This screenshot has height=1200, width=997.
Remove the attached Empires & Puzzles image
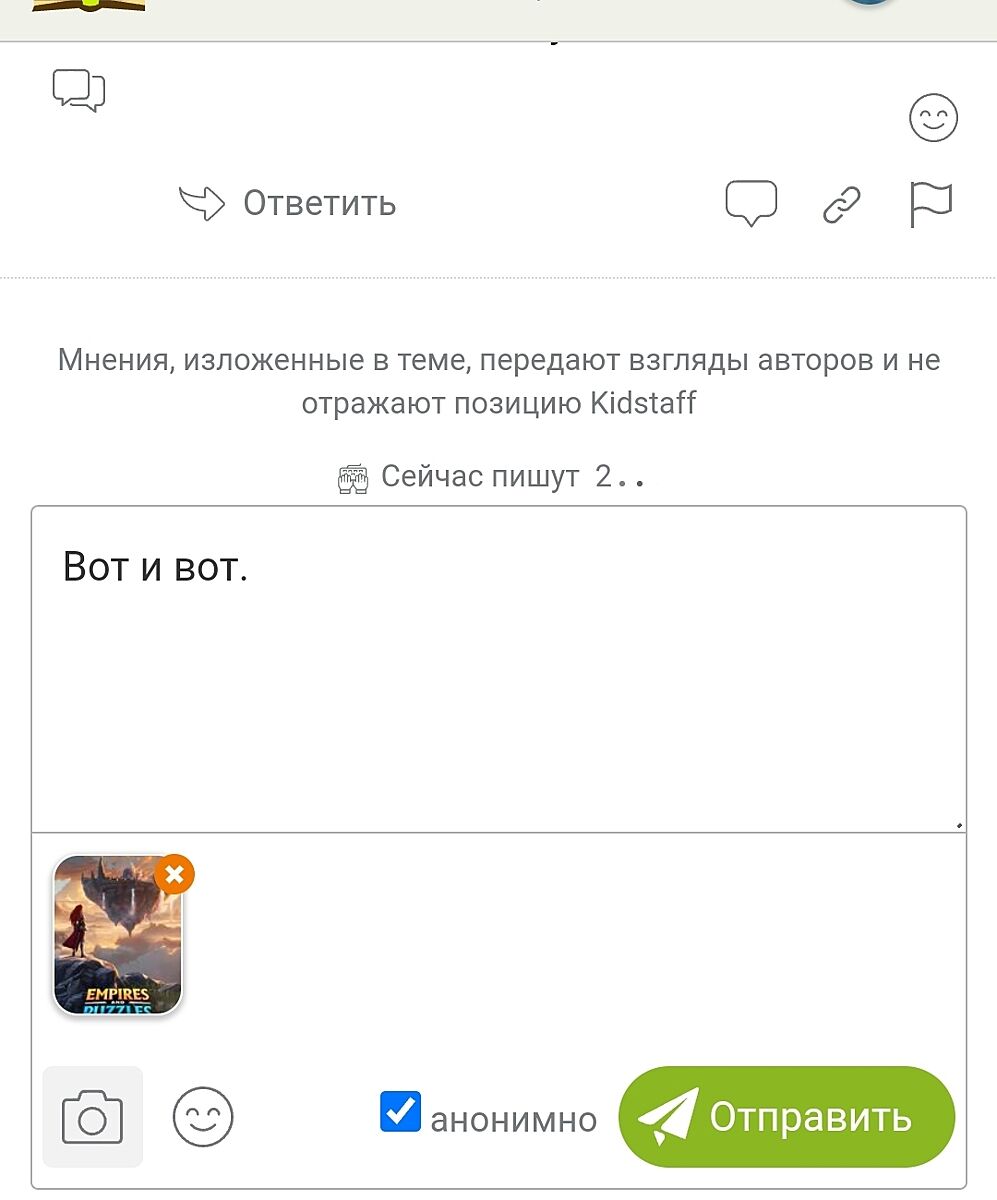(x=175, y=874)
